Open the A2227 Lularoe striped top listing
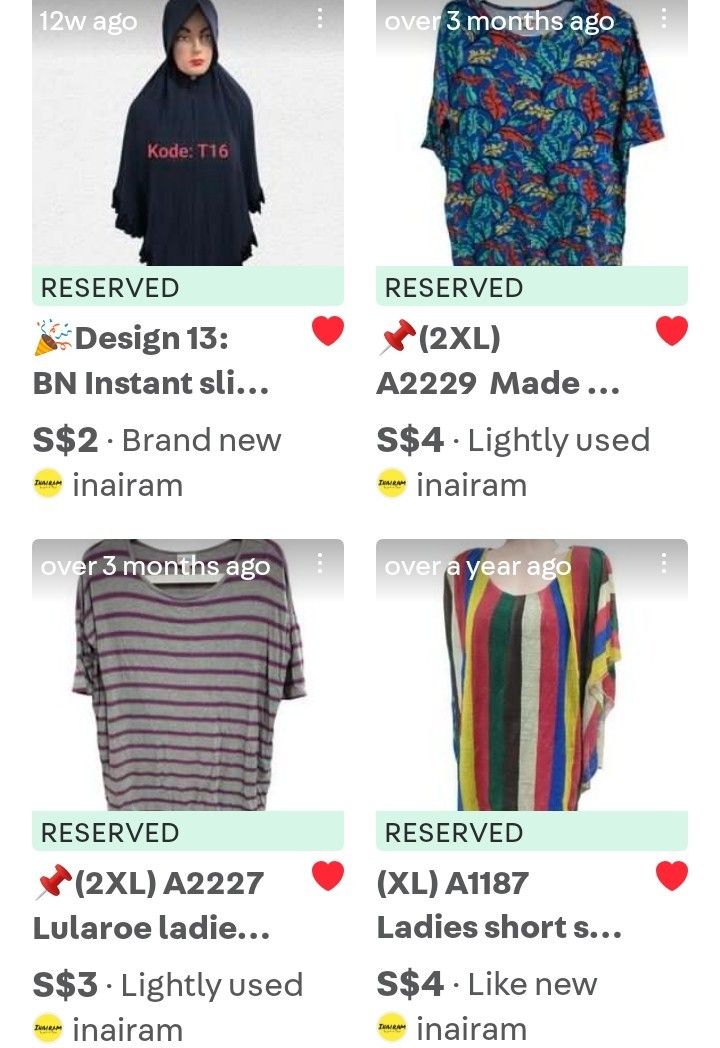Viewport: 720px width, 1048px height. (188, 680)
